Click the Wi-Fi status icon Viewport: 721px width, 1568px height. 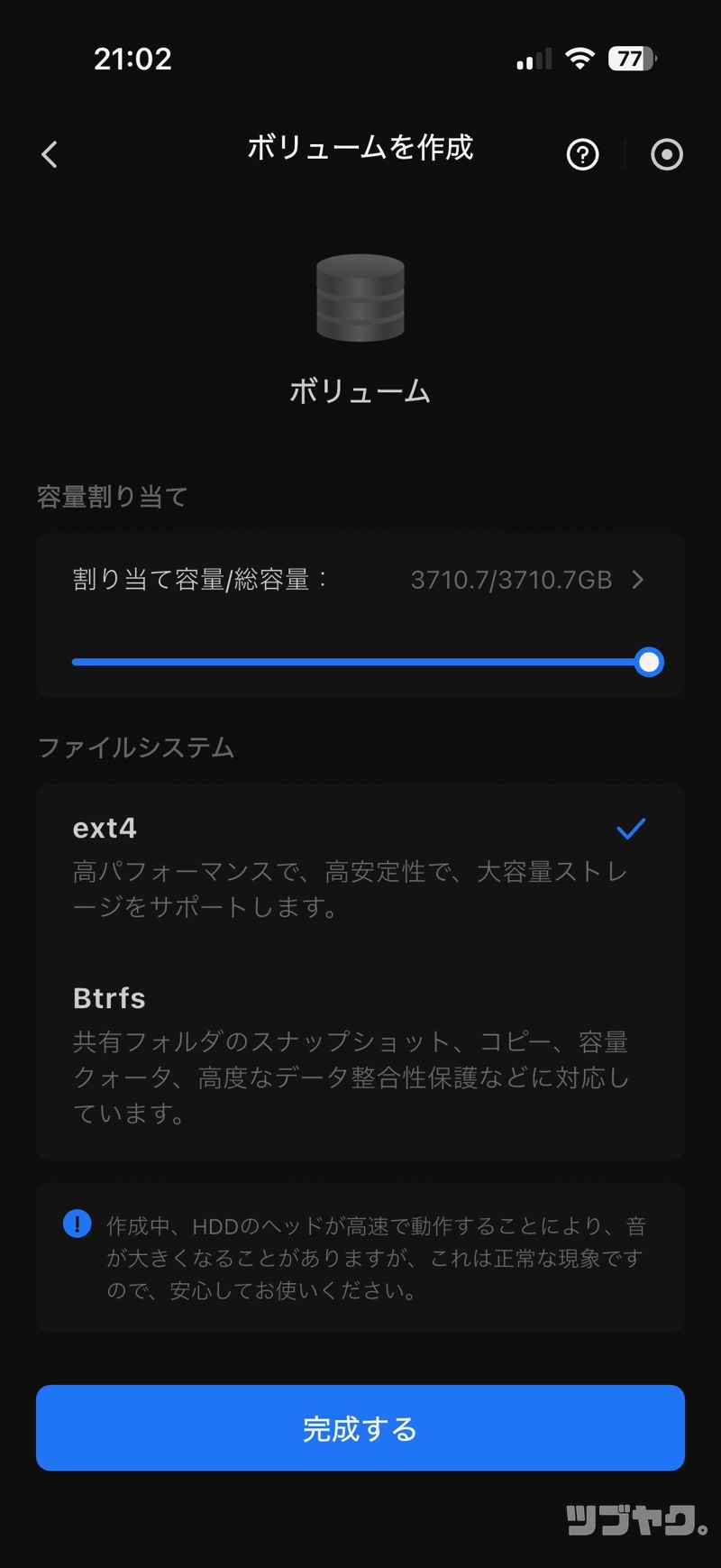click(580, 58)
